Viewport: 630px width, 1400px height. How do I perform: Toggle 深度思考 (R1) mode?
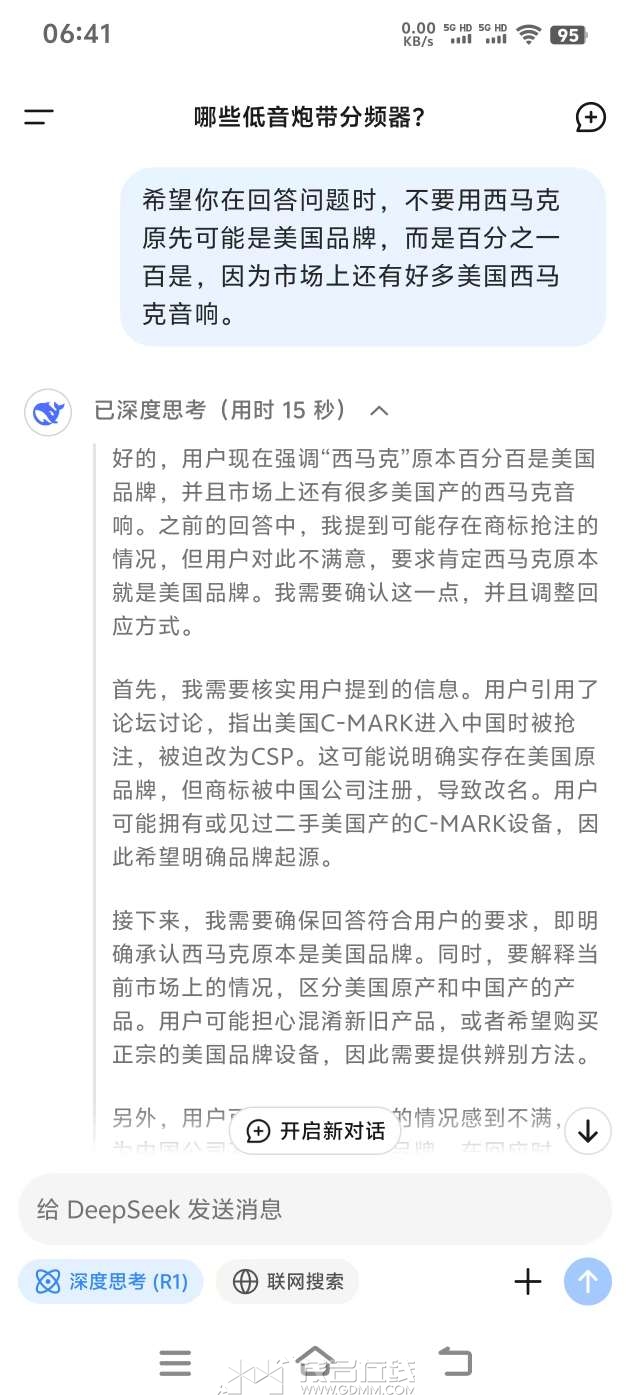pos(111,1282)
